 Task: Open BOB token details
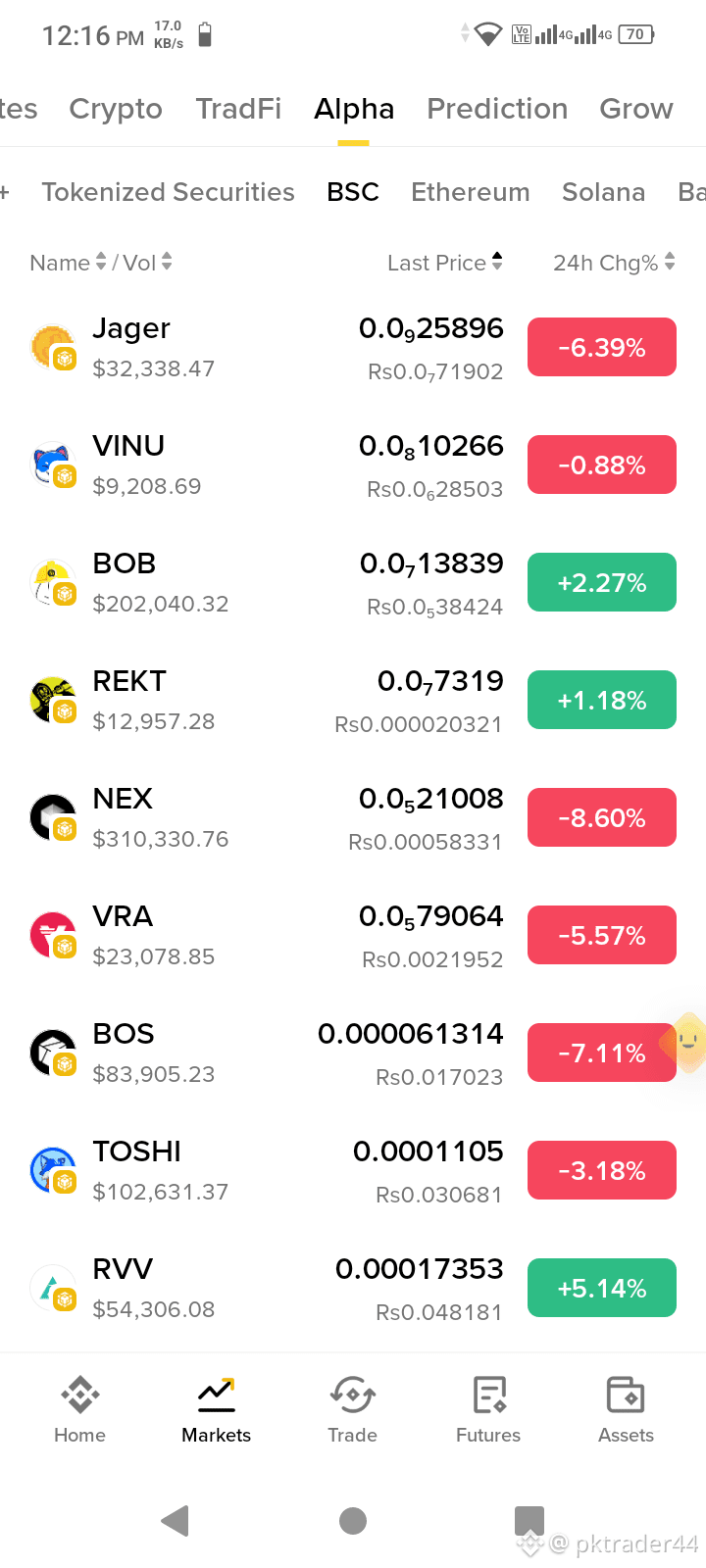point(353,583)
